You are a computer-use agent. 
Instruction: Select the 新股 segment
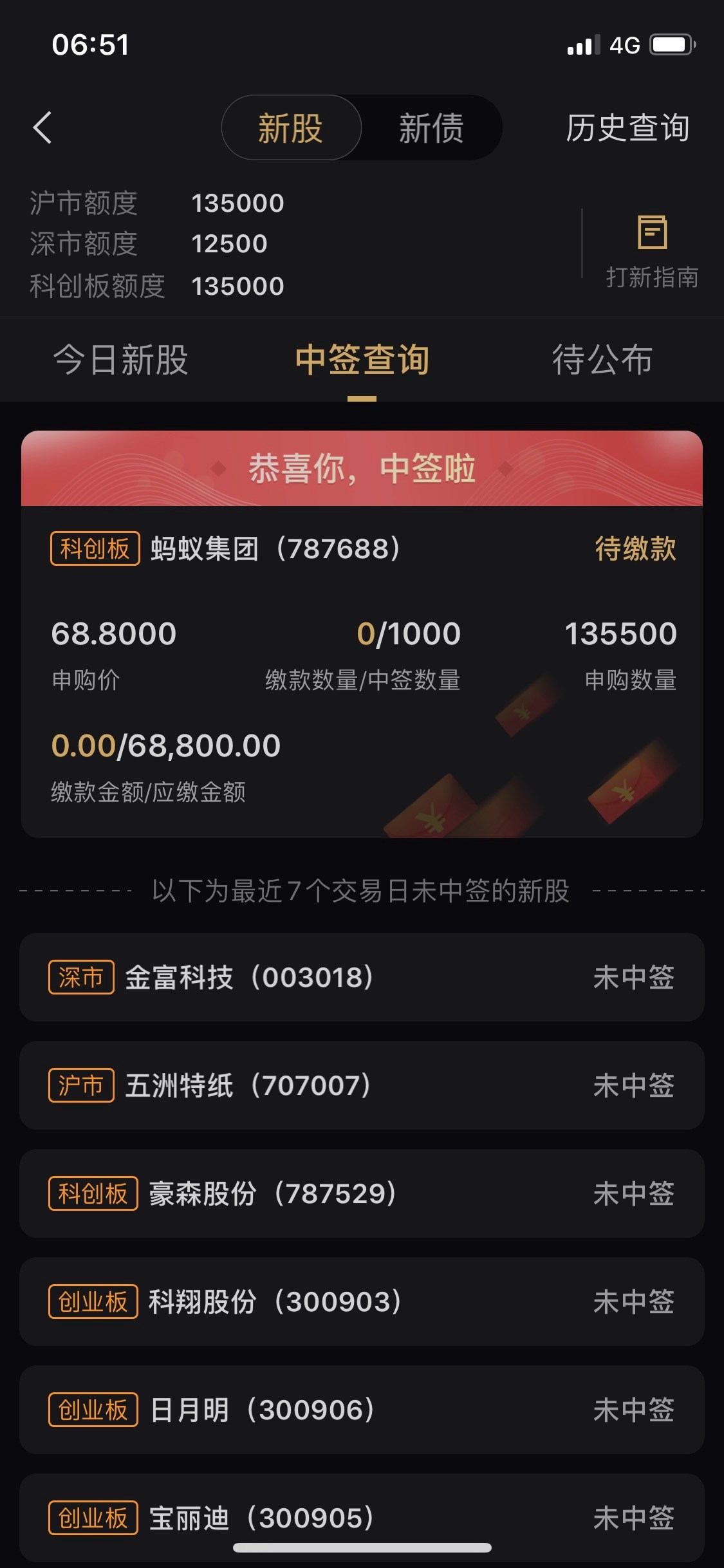pos(291,127)
